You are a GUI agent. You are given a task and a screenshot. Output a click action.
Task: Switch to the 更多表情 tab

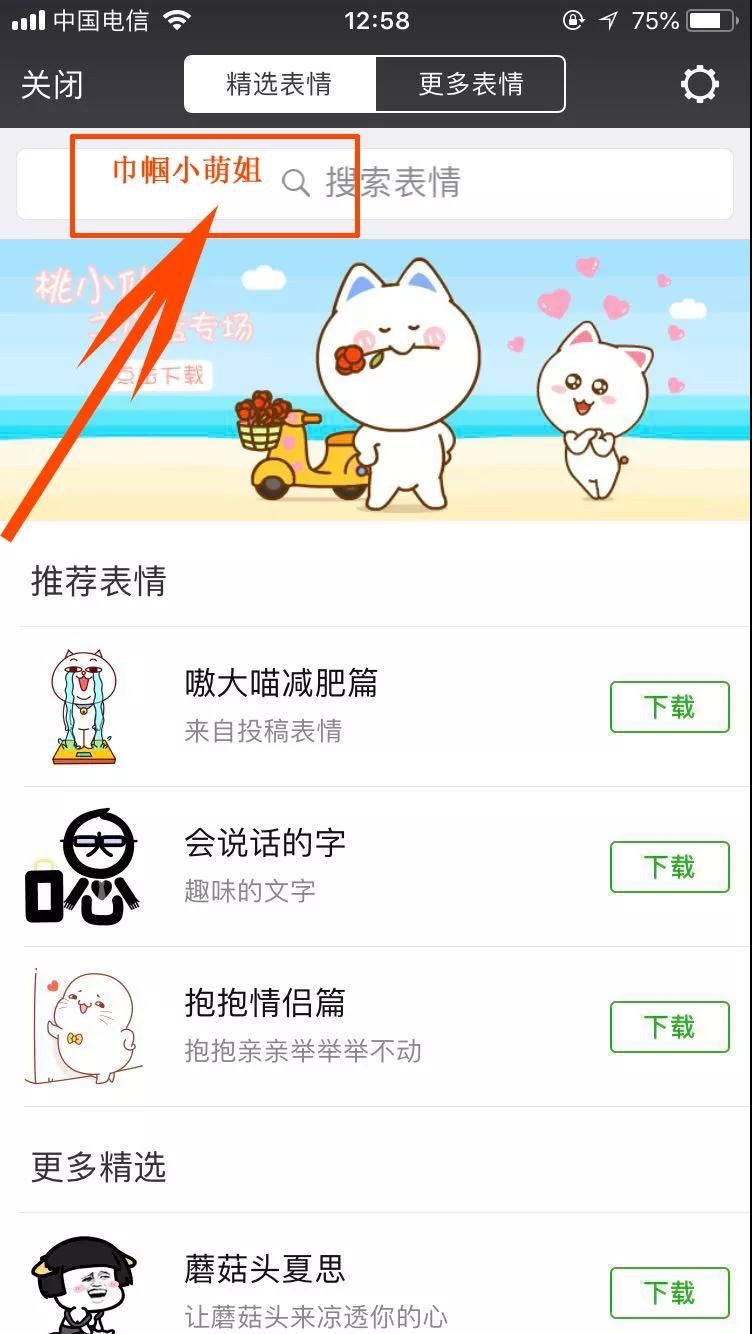pyautogui.click(x=470, y=84)
